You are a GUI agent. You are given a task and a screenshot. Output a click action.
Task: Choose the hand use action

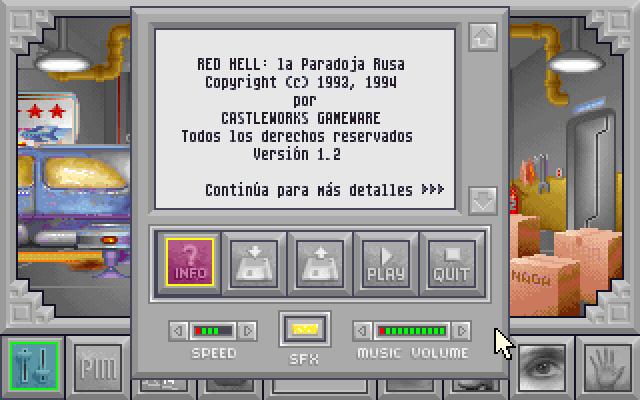point(605,366)
